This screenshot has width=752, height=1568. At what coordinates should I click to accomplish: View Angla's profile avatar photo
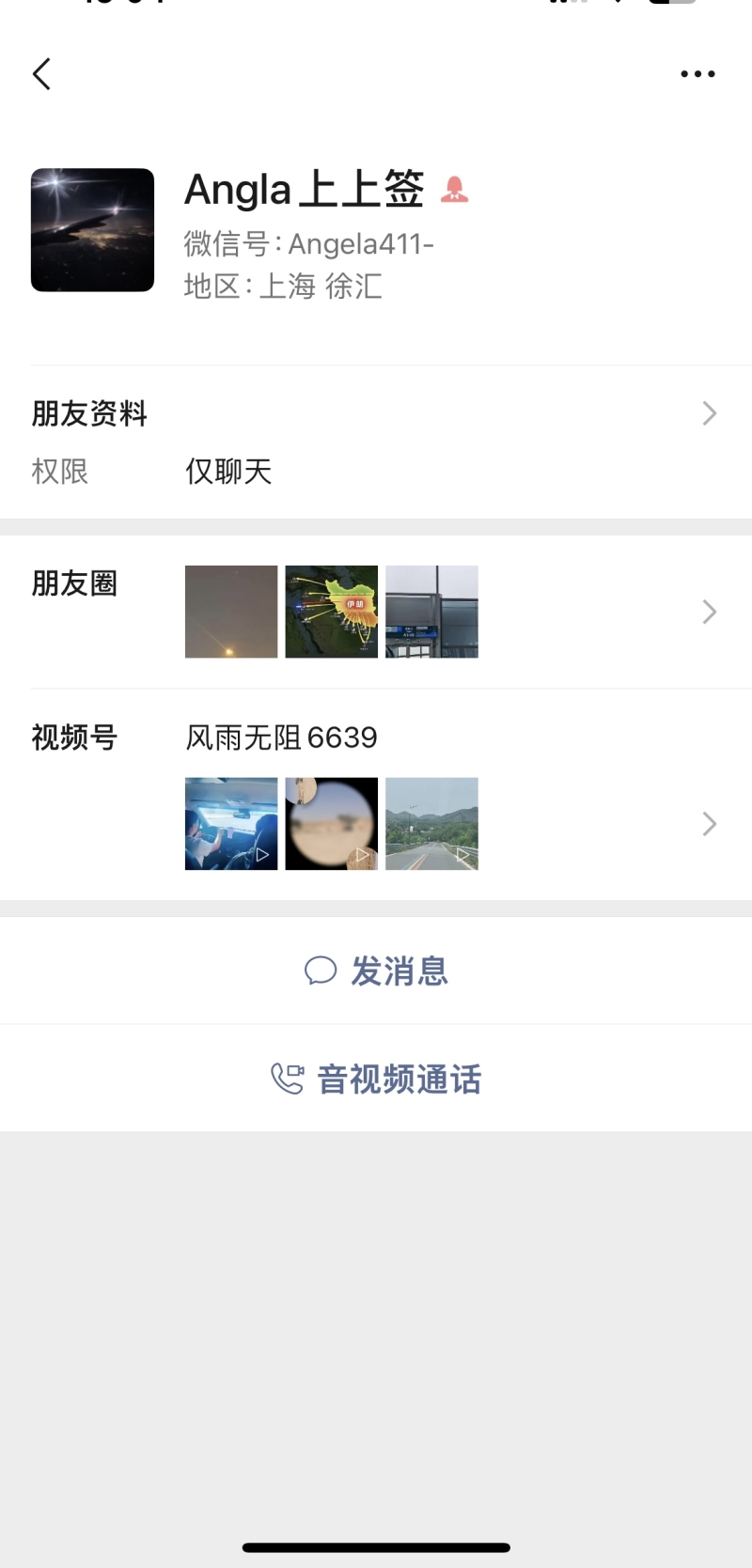pyautogui.click(x=92, y=230)
